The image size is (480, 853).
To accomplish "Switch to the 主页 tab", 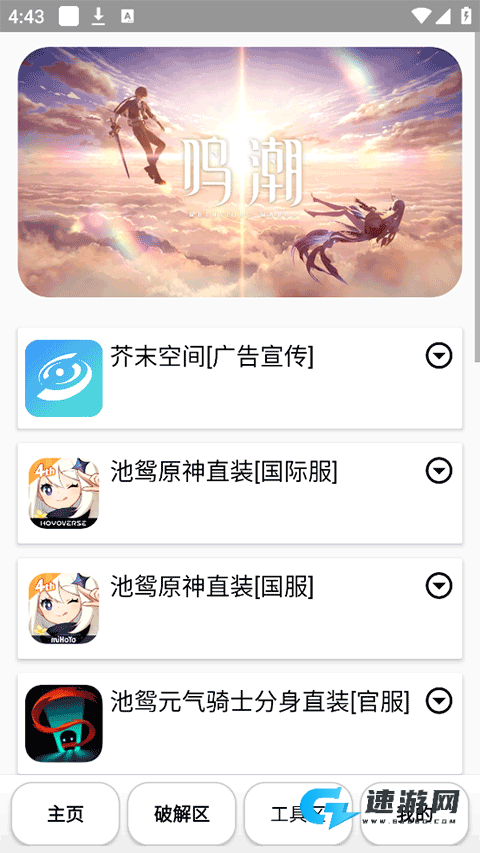I will tap(65, 814).
